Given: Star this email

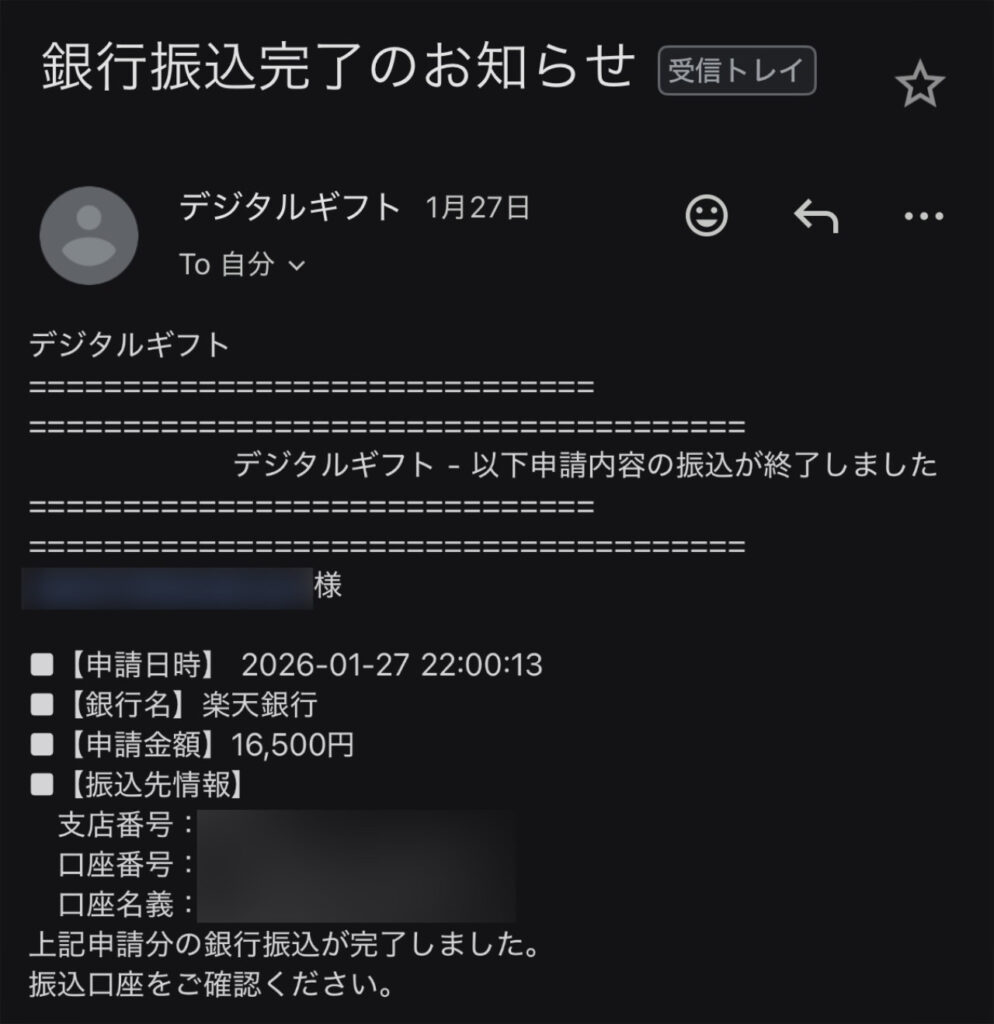Looking at the screenshot, I should coord(919,84).
